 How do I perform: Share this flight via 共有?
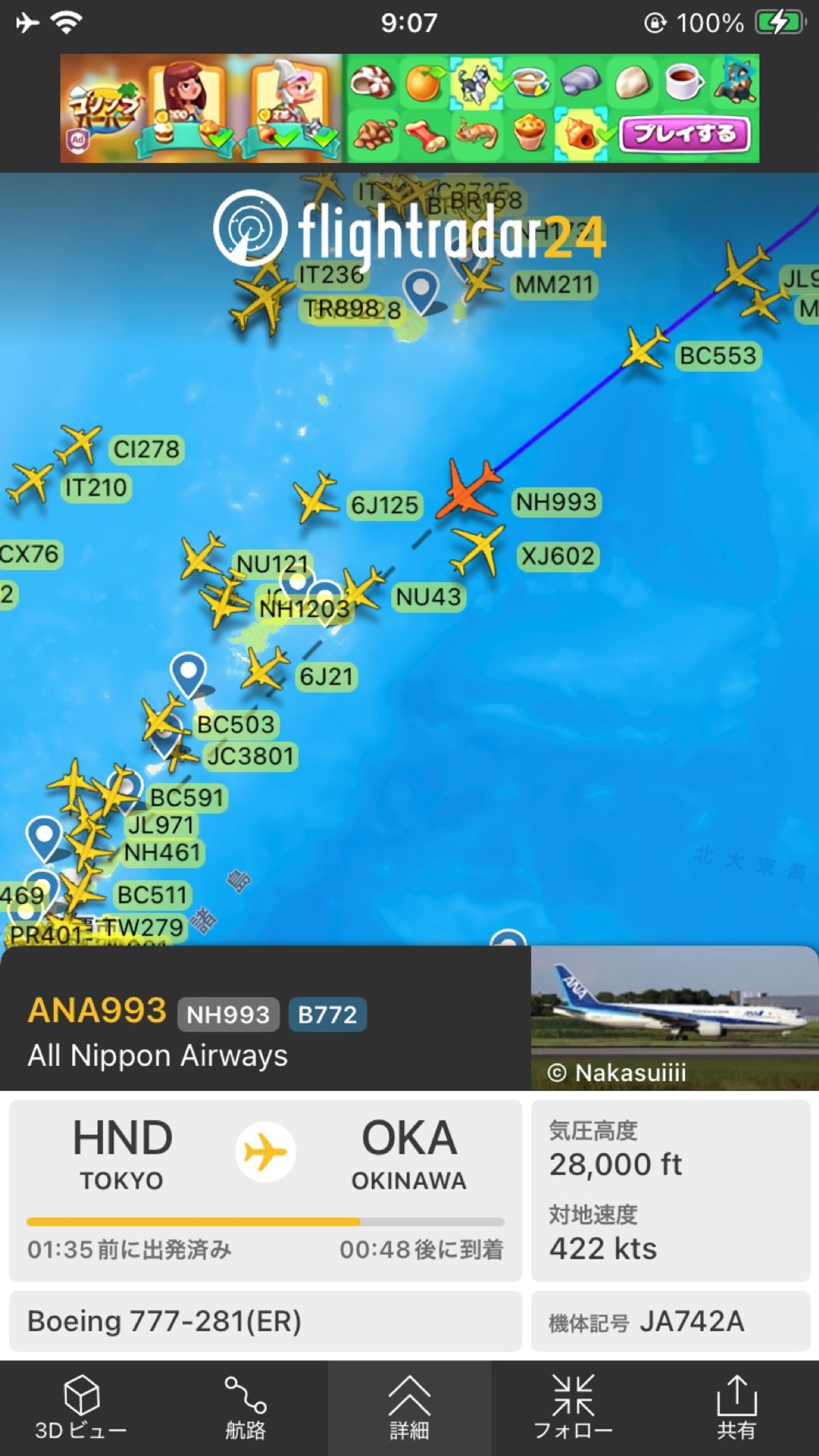(736, 1407)
